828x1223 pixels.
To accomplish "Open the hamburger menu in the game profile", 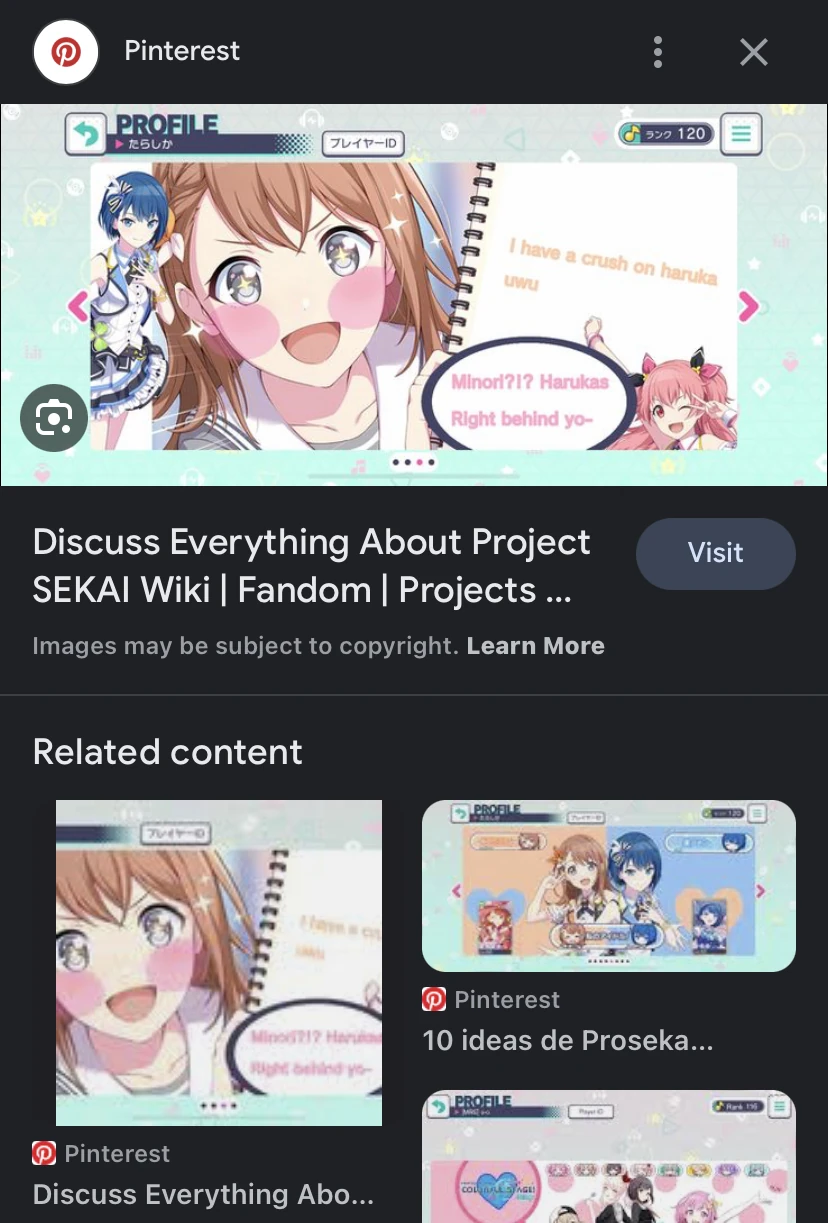I will [x=741, y=133].
